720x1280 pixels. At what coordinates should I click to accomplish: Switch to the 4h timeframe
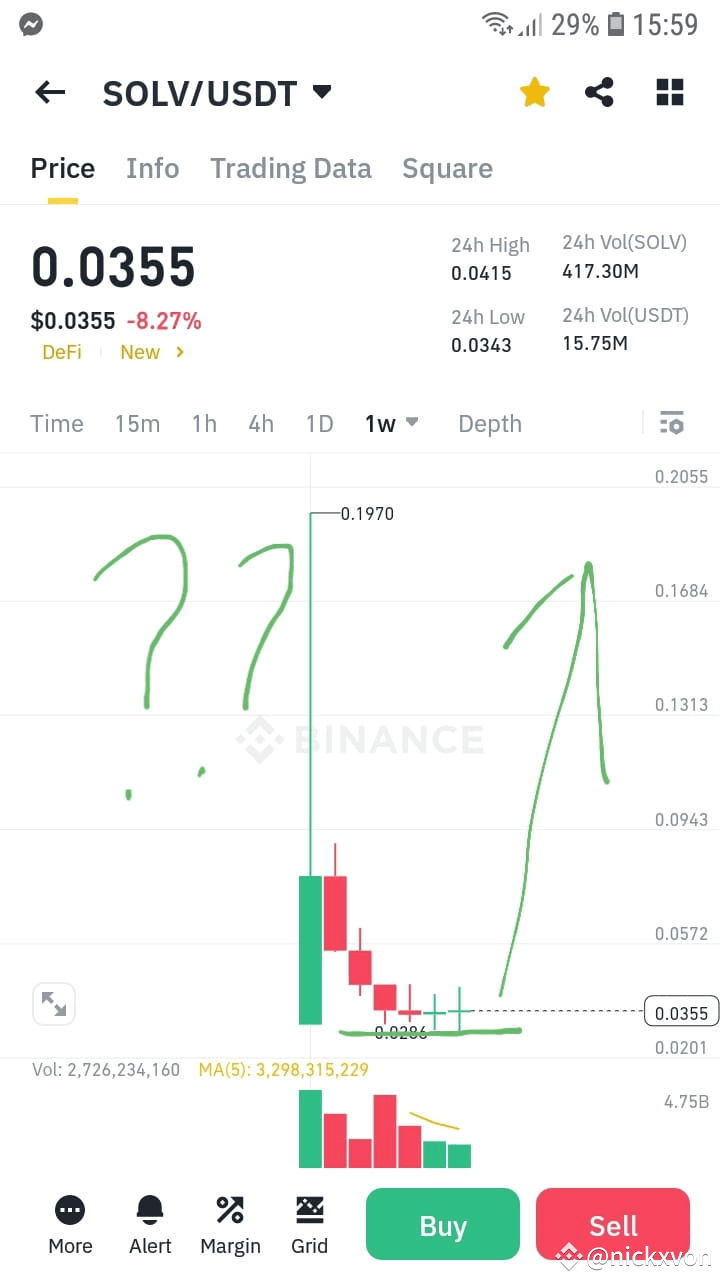tap(260, 423)
